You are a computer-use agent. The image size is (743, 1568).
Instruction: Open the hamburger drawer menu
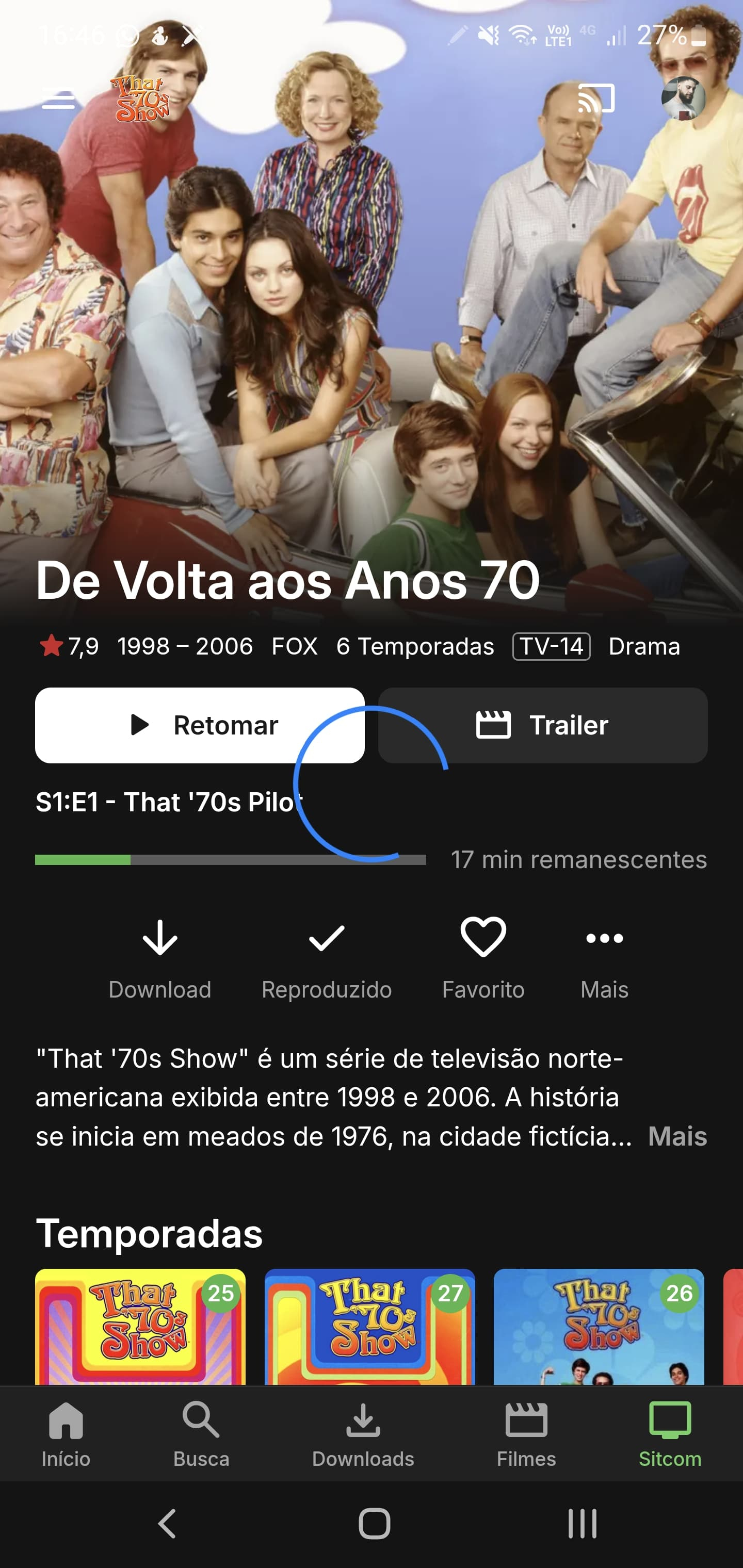(x=58, y=99)
